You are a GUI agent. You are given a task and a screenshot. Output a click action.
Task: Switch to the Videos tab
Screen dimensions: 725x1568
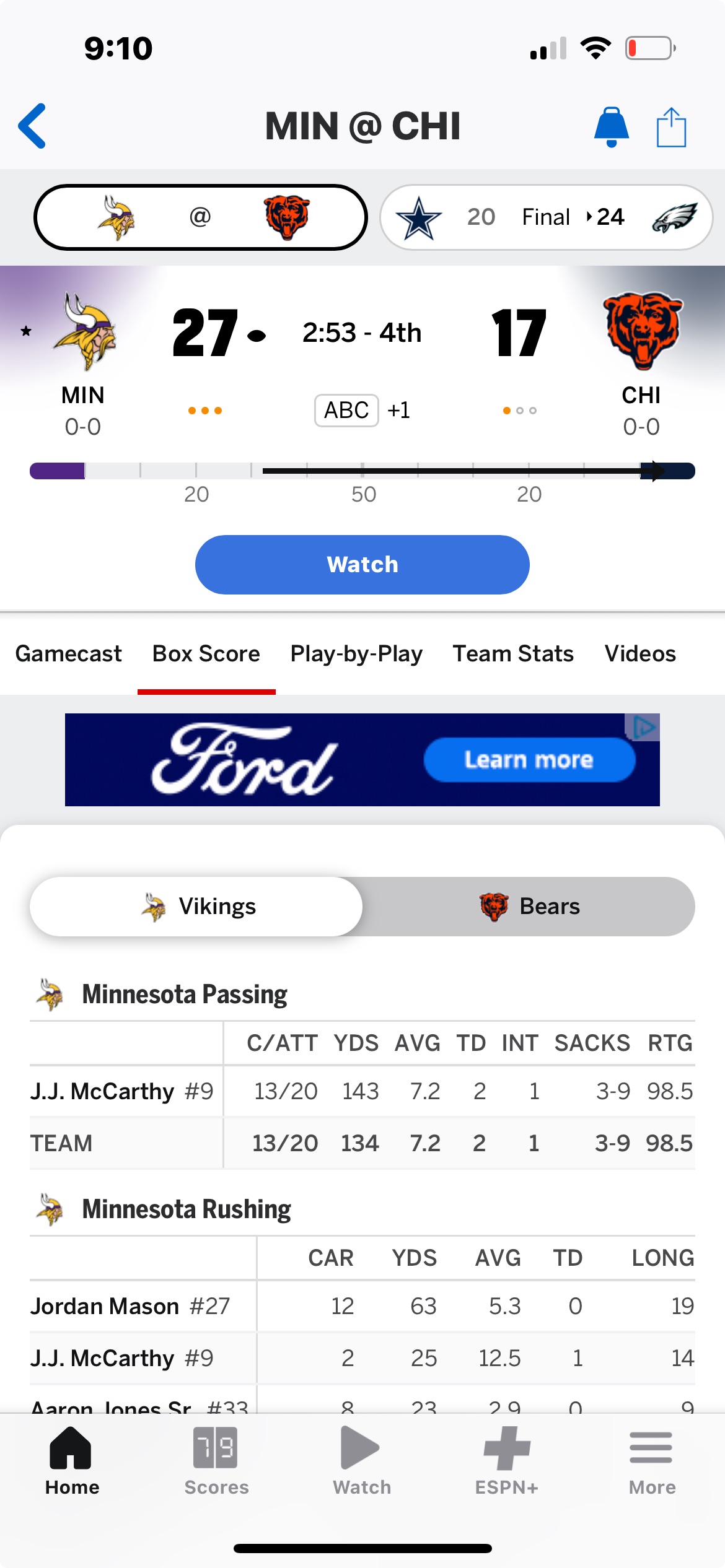pos(640,654)
